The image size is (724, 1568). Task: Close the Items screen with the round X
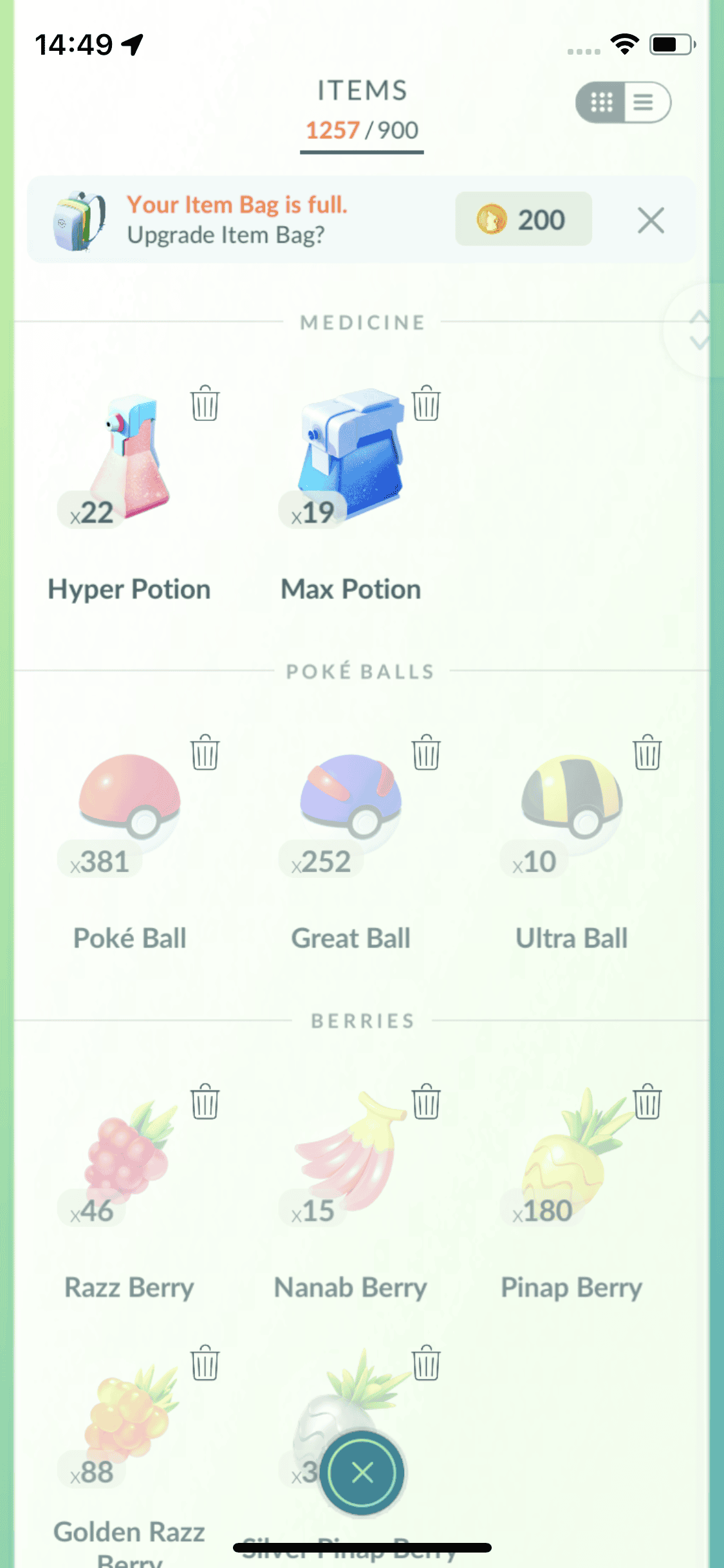pos(363,1473)
